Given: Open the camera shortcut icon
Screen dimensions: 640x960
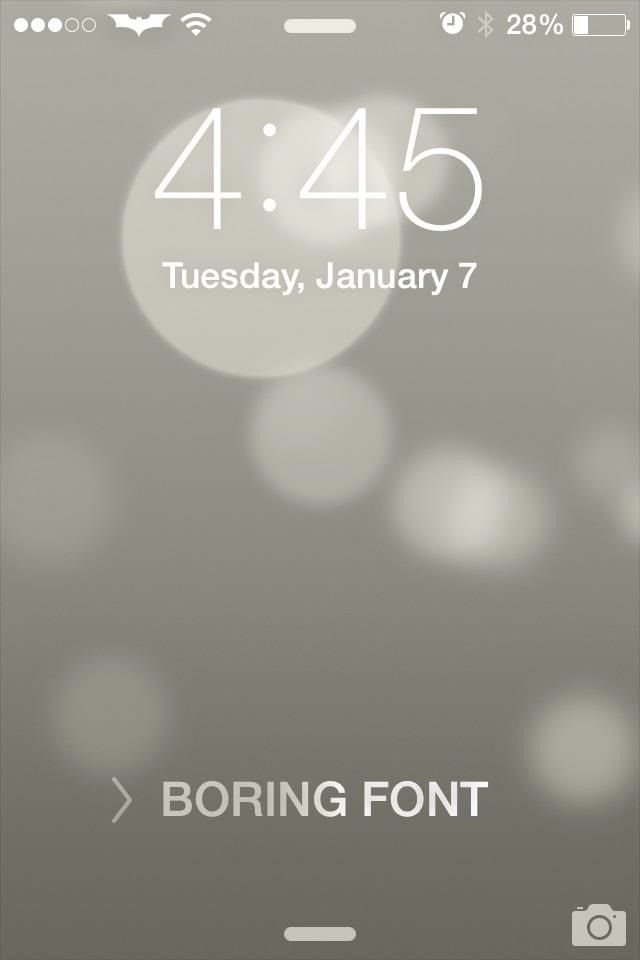Looking at the screenshot, I should pyautogui.click(x=598, y=925).
